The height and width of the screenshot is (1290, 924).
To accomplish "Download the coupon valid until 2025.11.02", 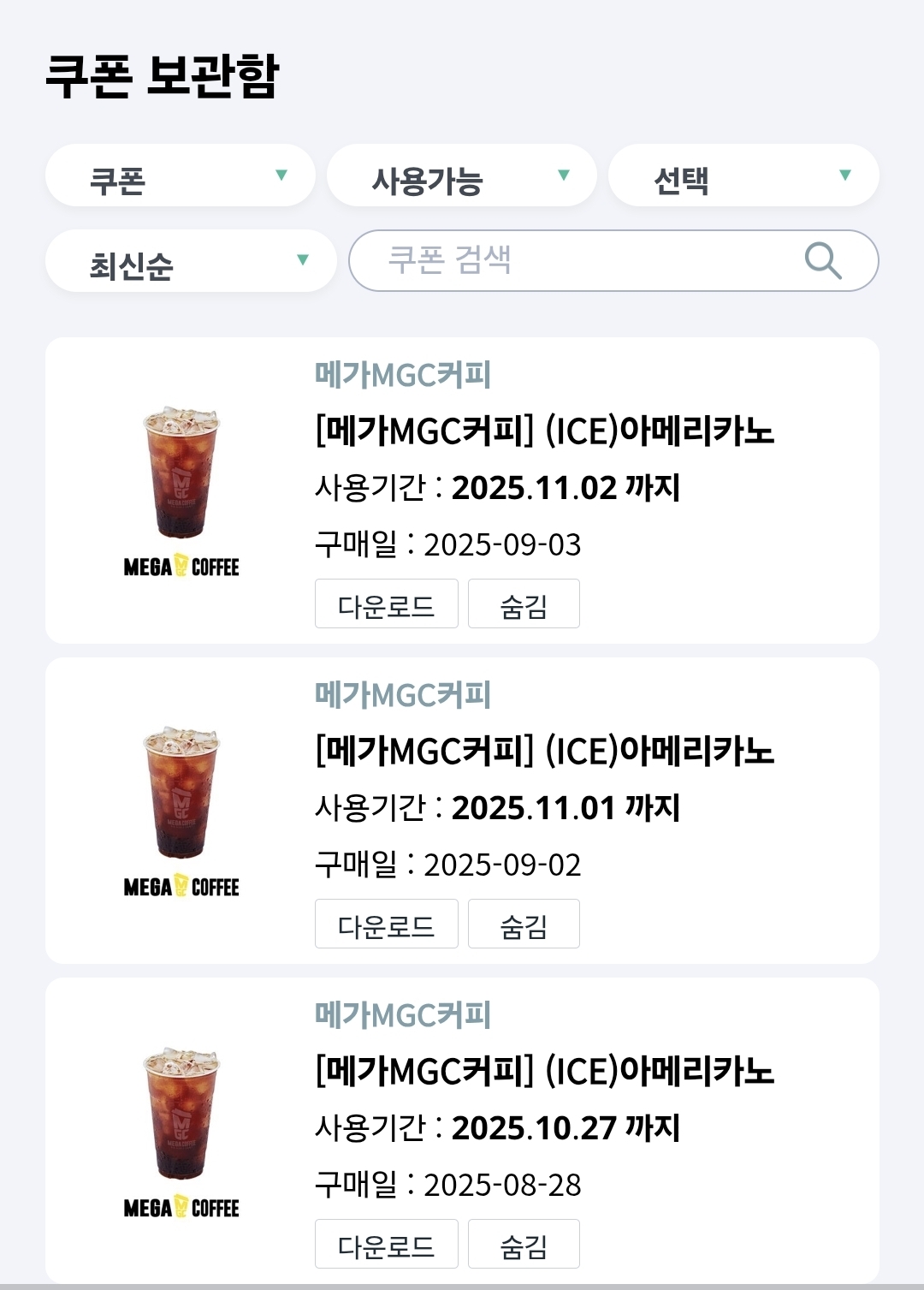I will [x=386, y=604].
